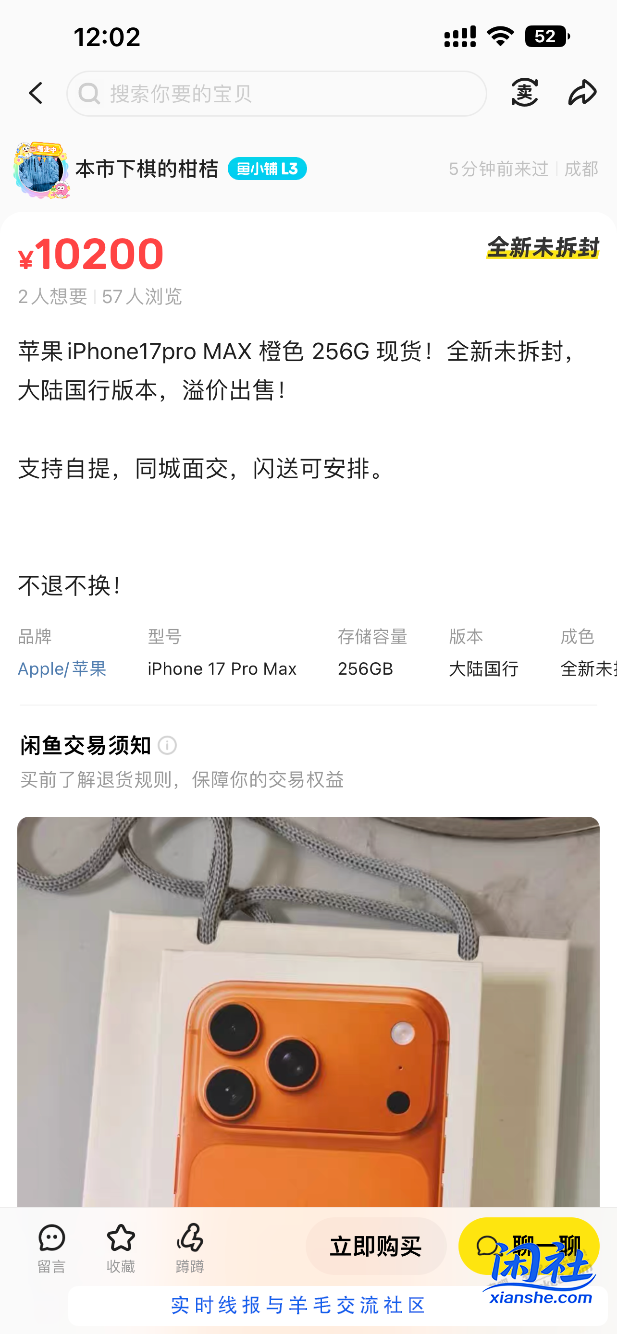The width and height of the screenshot is (617, 1334).
Task: Add listing to favorites with 收藏
Action: pos(121,1248)
